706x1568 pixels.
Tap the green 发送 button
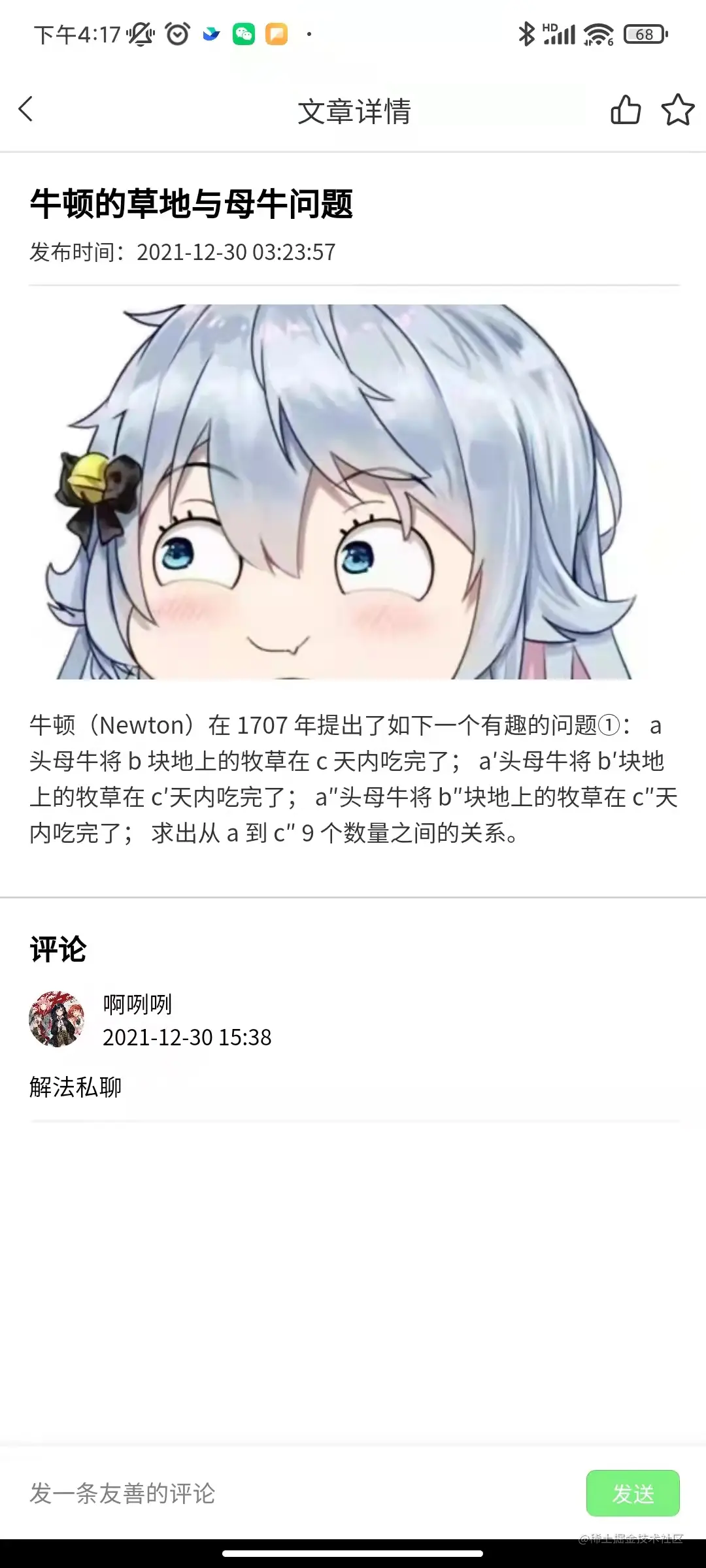tap(632, 1493)
